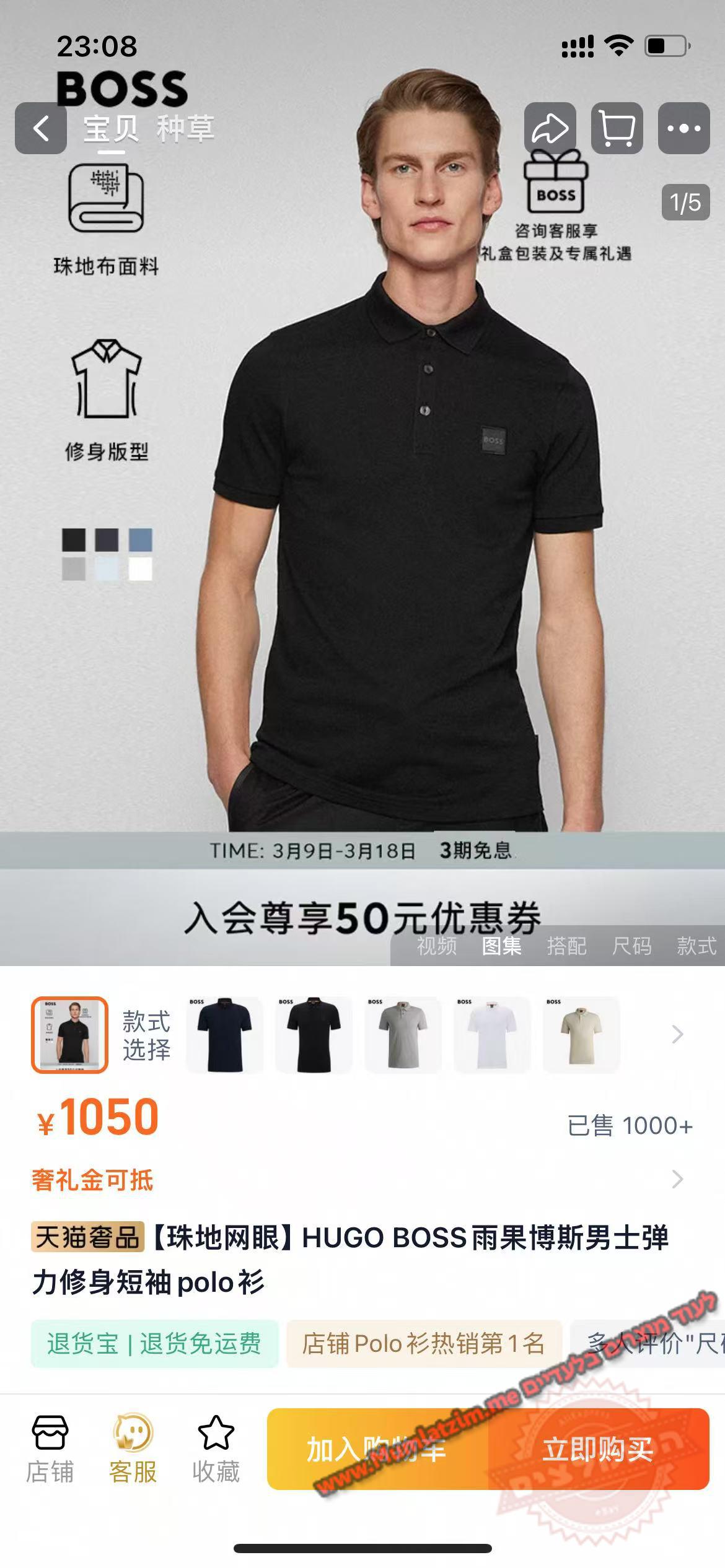The image size is (725, 1568).
Task: Visit the store via 店铺
Action: tap(50, 1450)
